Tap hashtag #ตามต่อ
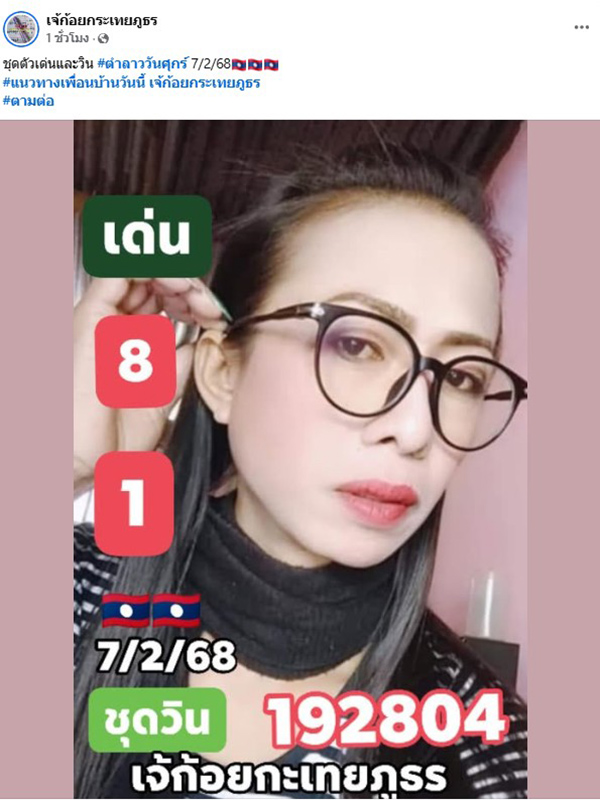The image size is (600, 800). [29, 101]
